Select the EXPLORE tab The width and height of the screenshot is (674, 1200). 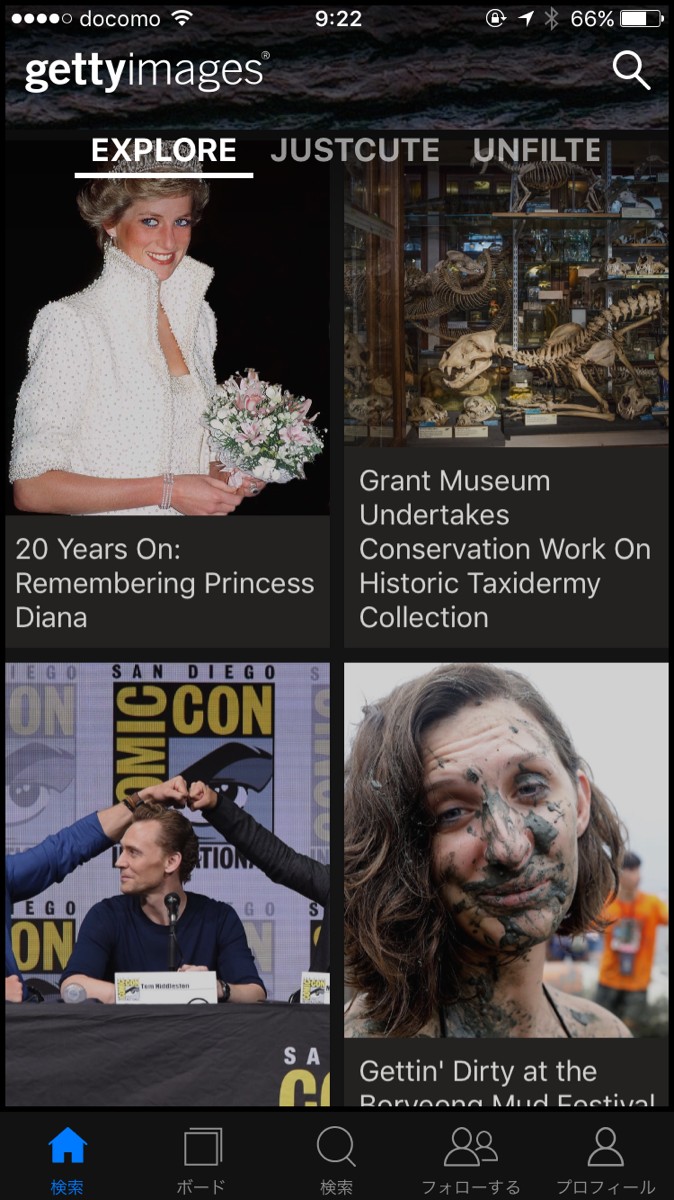coord(164,151)
